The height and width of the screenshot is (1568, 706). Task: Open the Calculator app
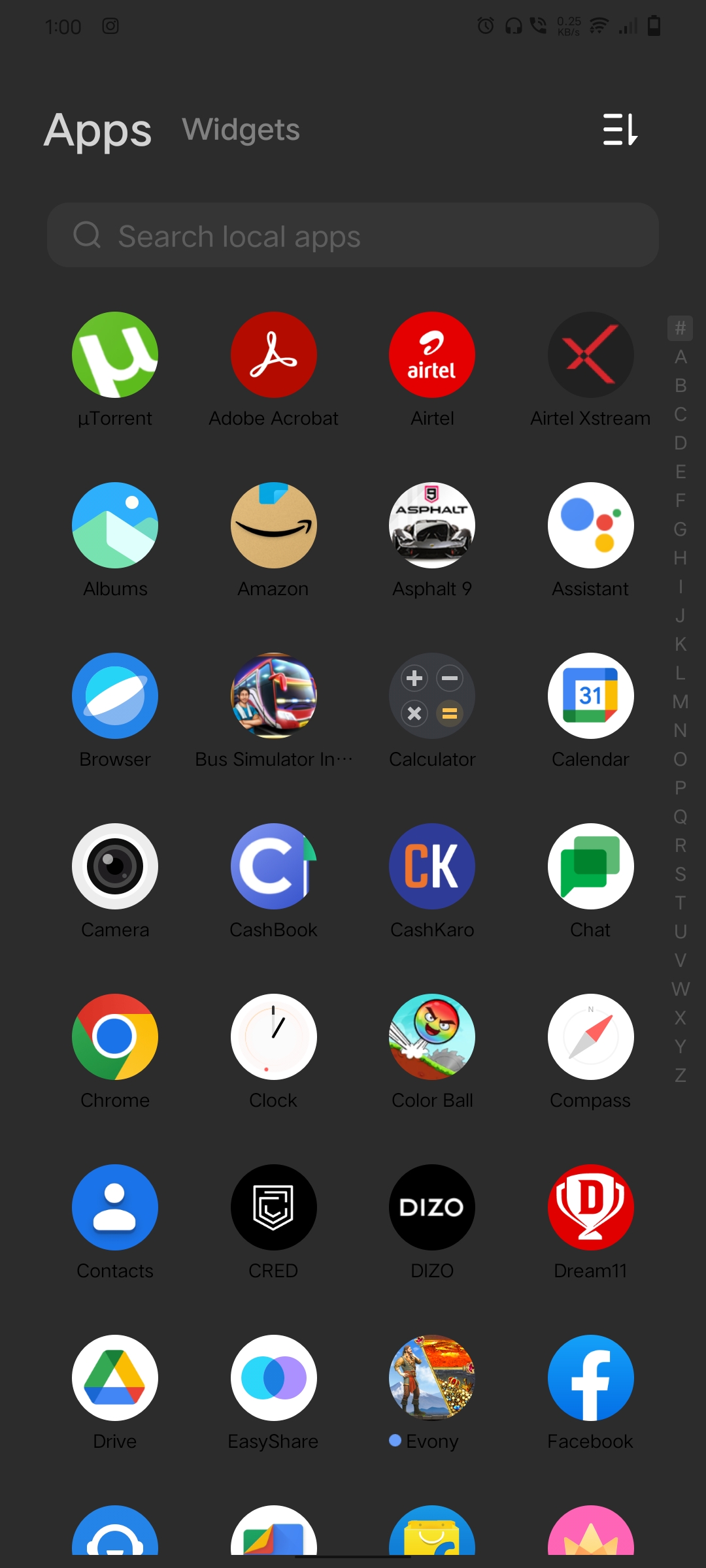pos(431,696)
